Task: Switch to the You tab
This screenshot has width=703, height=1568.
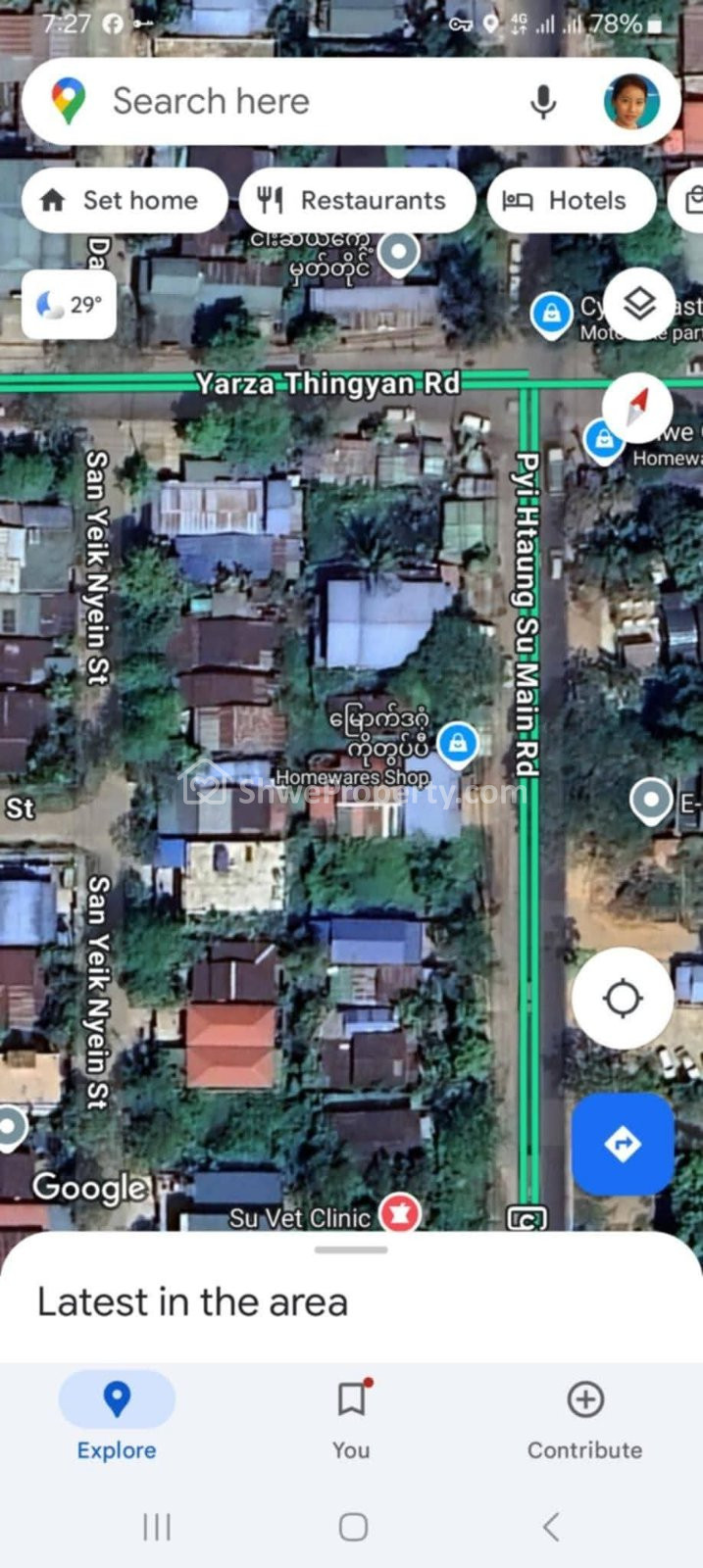Action: [351, 1416]
